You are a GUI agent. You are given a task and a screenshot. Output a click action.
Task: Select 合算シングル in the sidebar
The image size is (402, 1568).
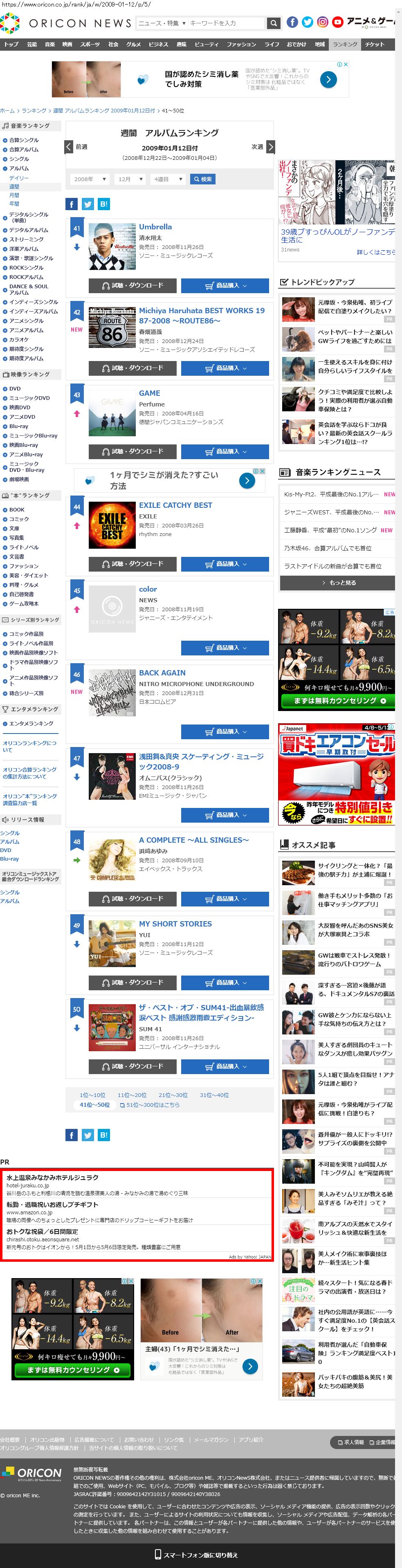[x=24, y=140]
